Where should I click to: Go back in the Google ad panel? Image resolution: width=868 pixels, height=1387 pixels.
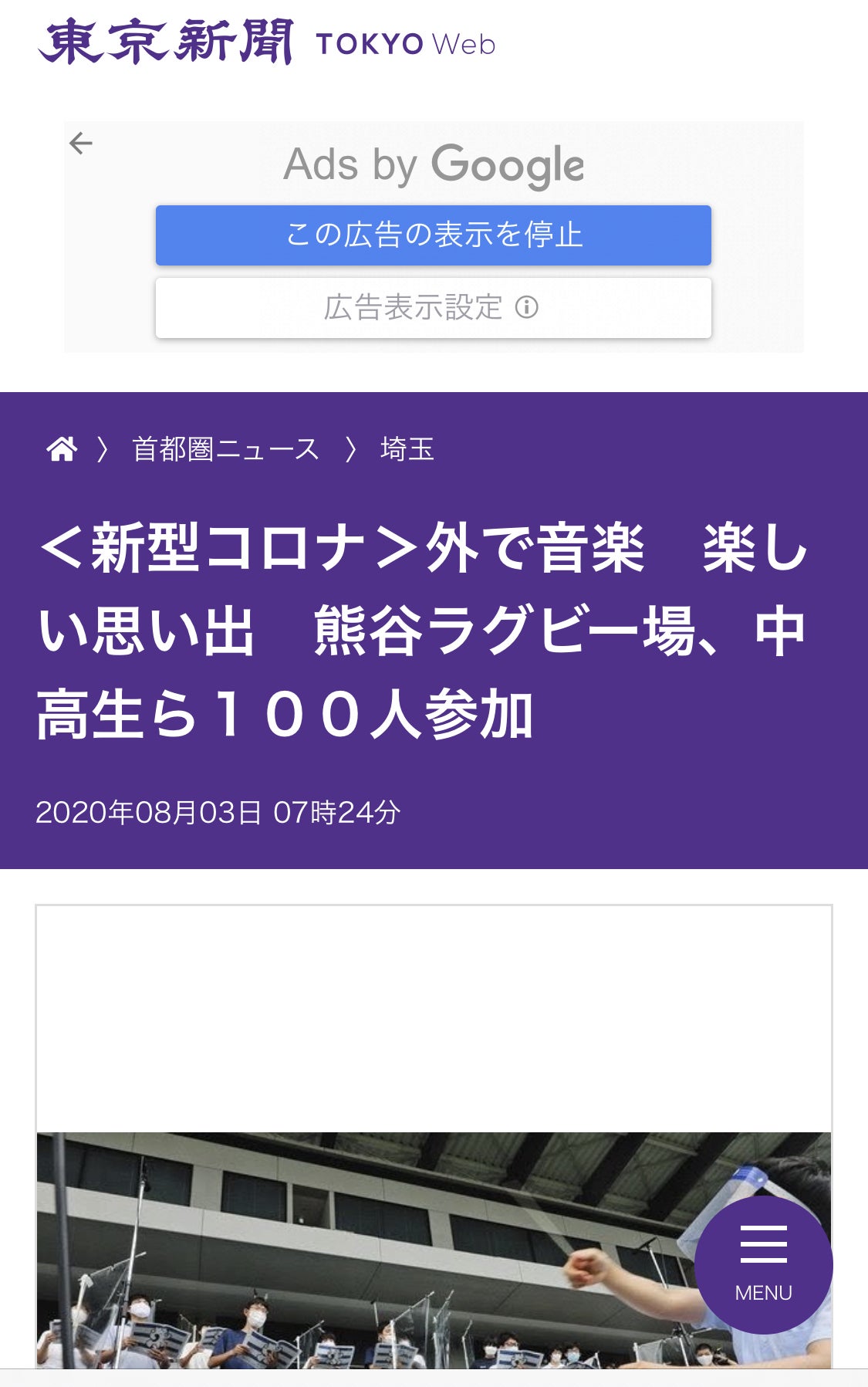coord(81,143)
